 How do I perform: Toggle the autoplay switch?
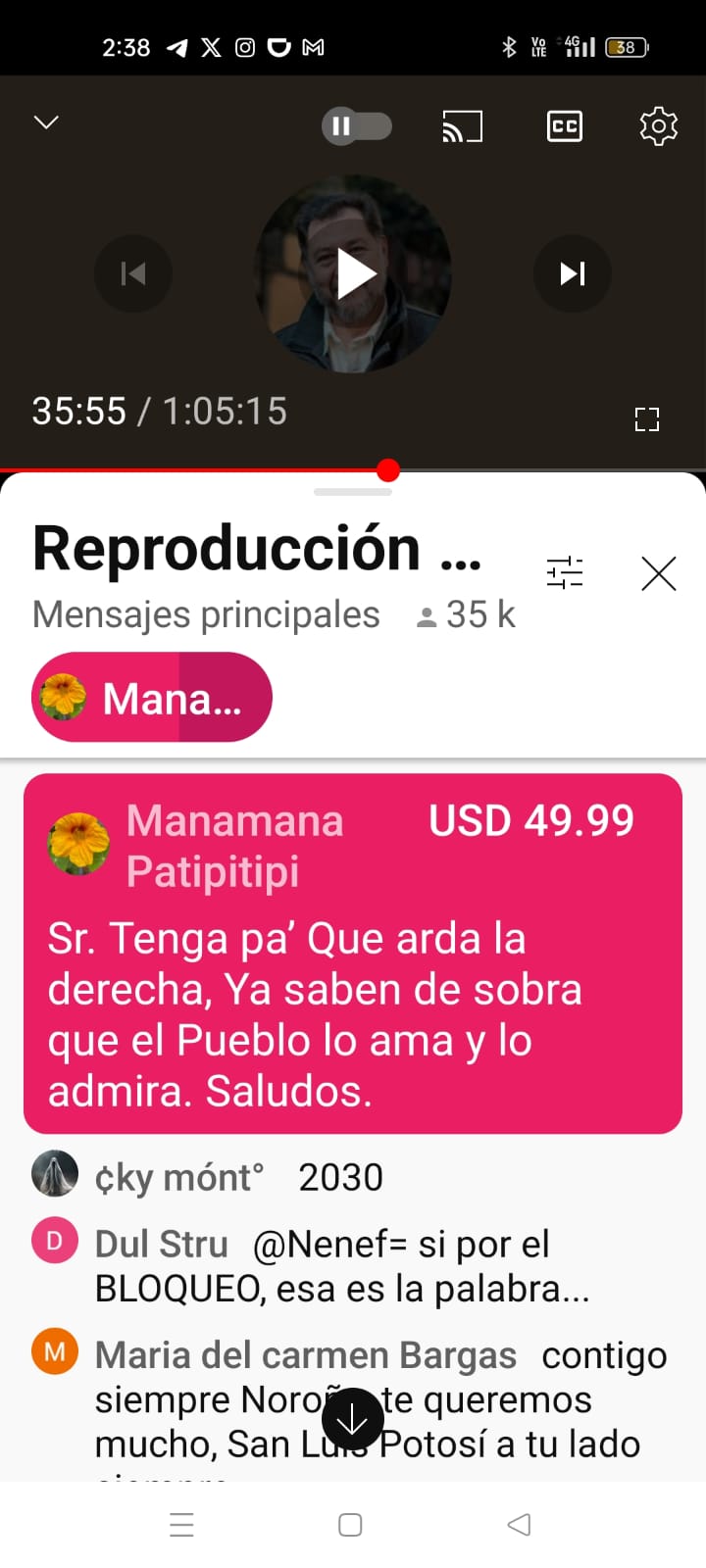pyautogui.click(x=357, y=125)
